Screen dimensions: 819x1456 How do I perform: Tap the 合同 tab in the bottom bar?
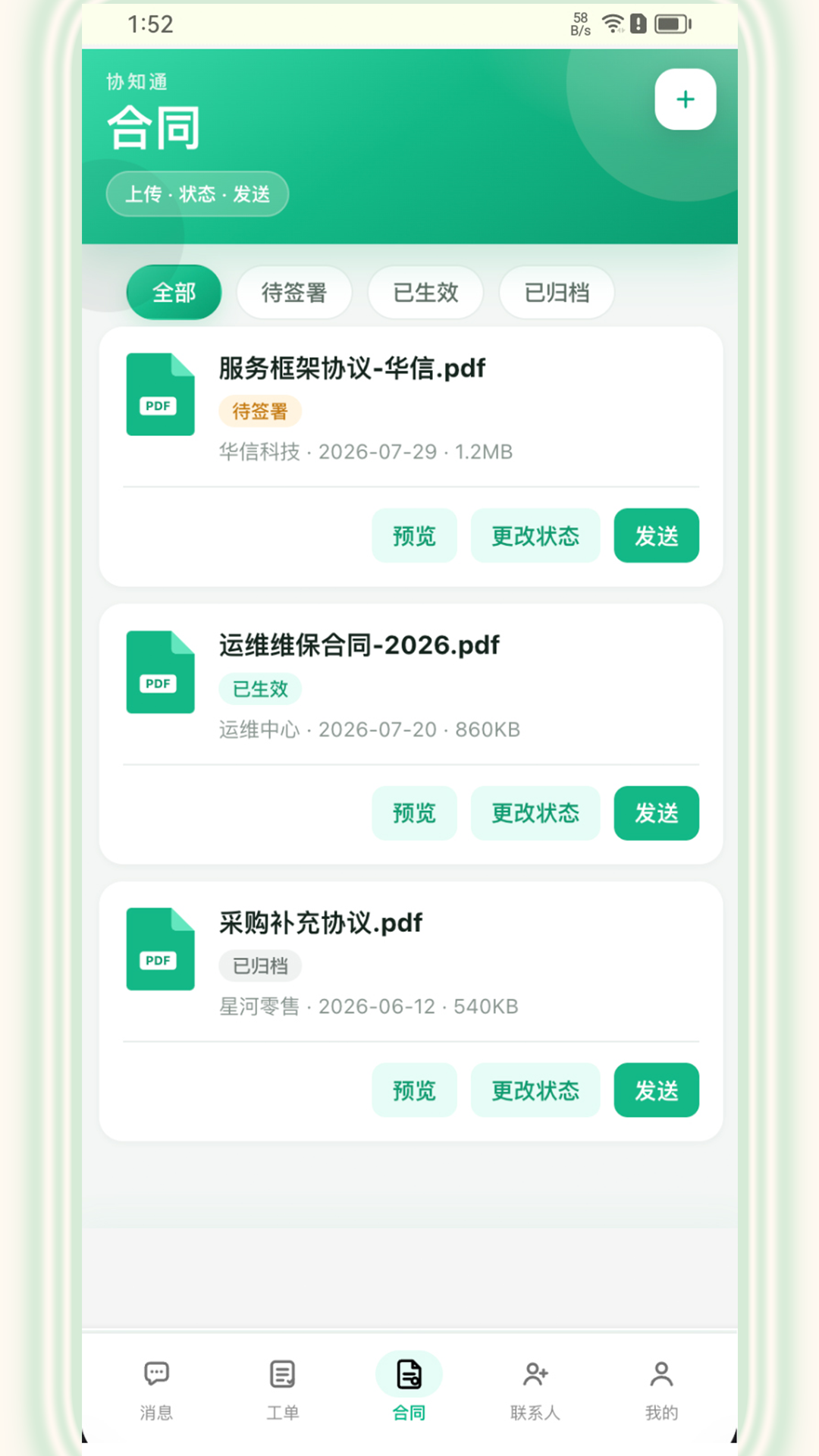point(409,1389)
